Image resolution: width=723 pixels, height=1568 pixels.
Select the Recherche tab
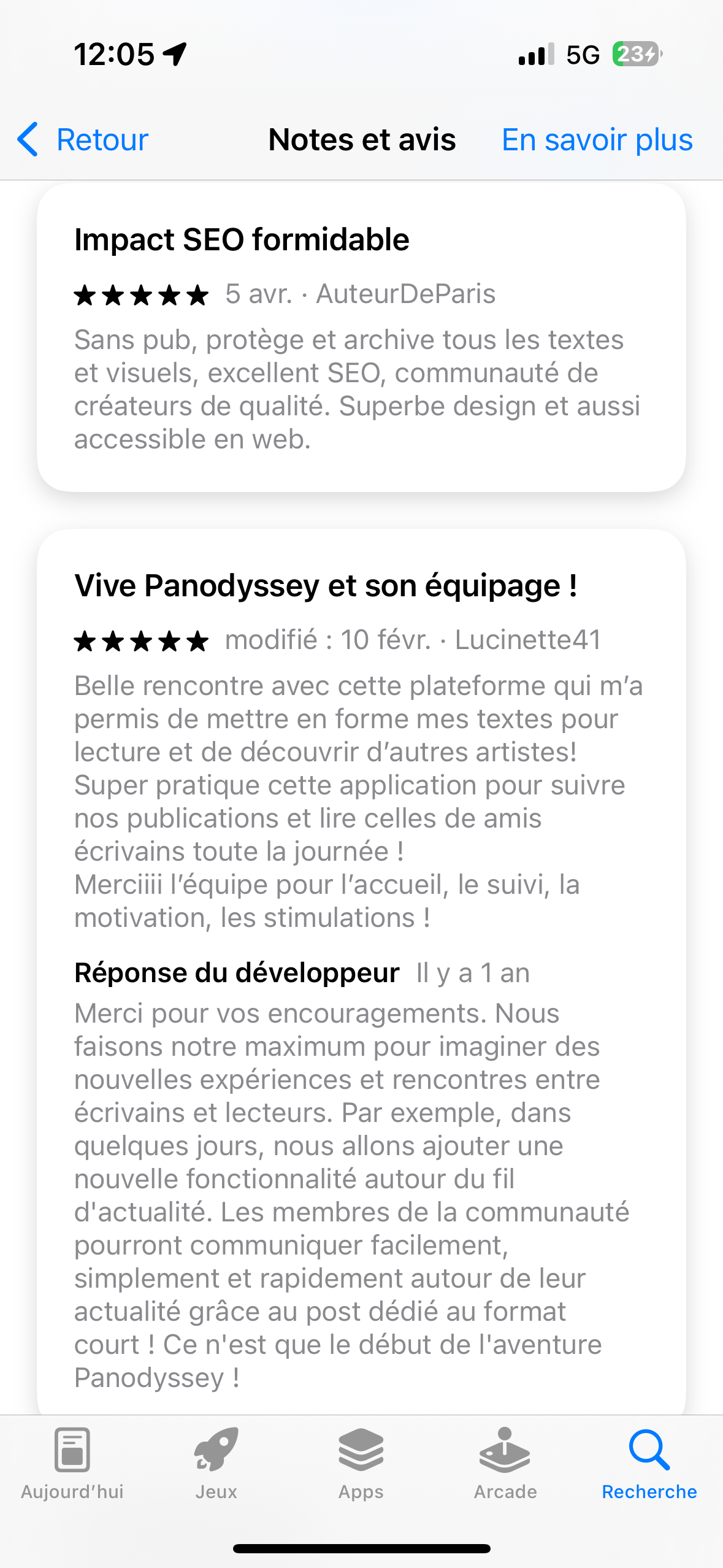point(649,1463)
